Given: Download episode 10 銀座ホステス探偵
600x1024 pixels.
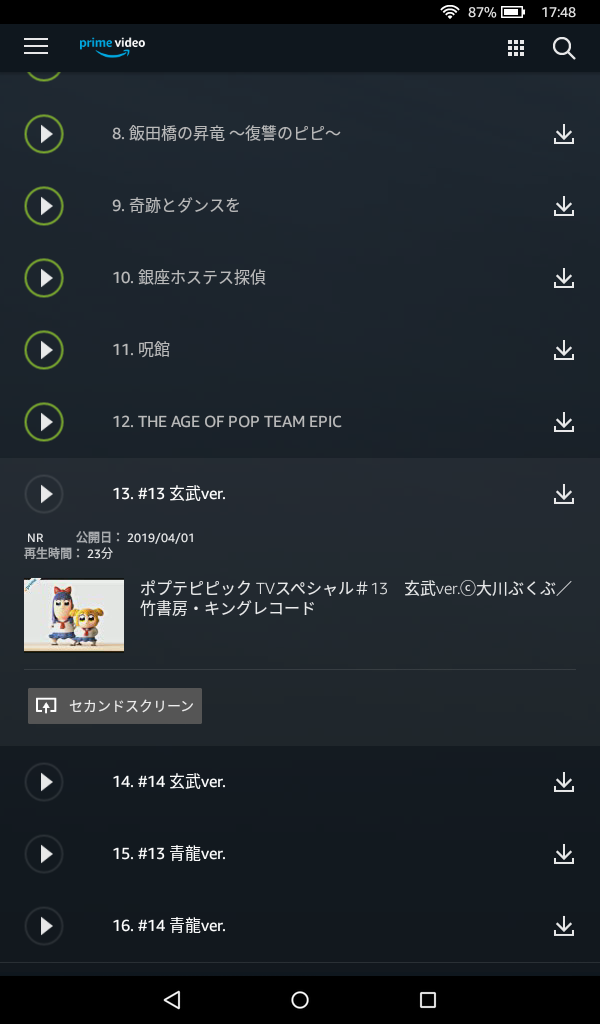Looking at the screenshot, I should pos(564,278).
